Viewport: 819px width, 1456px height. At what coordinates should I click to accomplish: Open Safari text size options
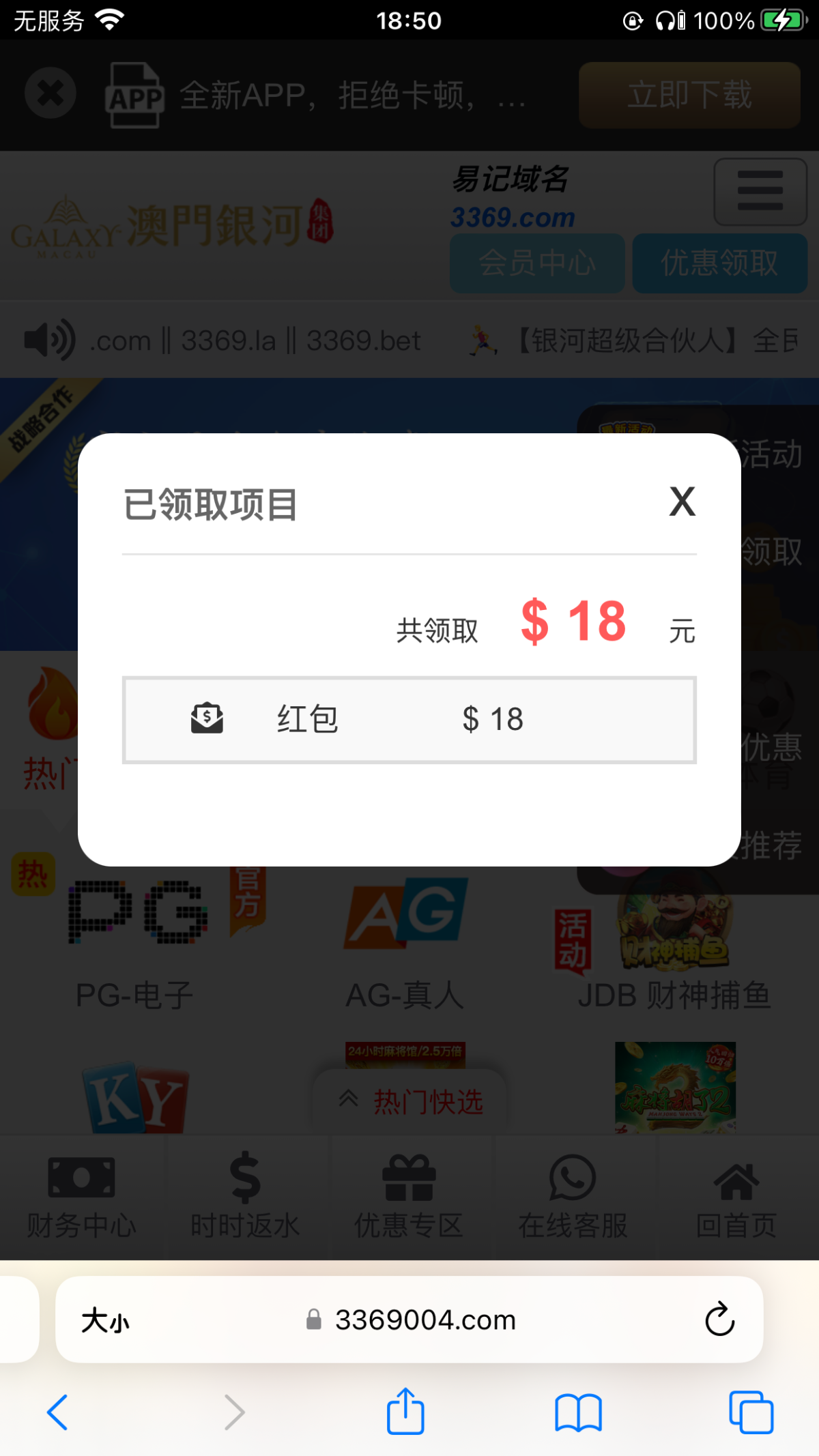tap(105, 1321)
